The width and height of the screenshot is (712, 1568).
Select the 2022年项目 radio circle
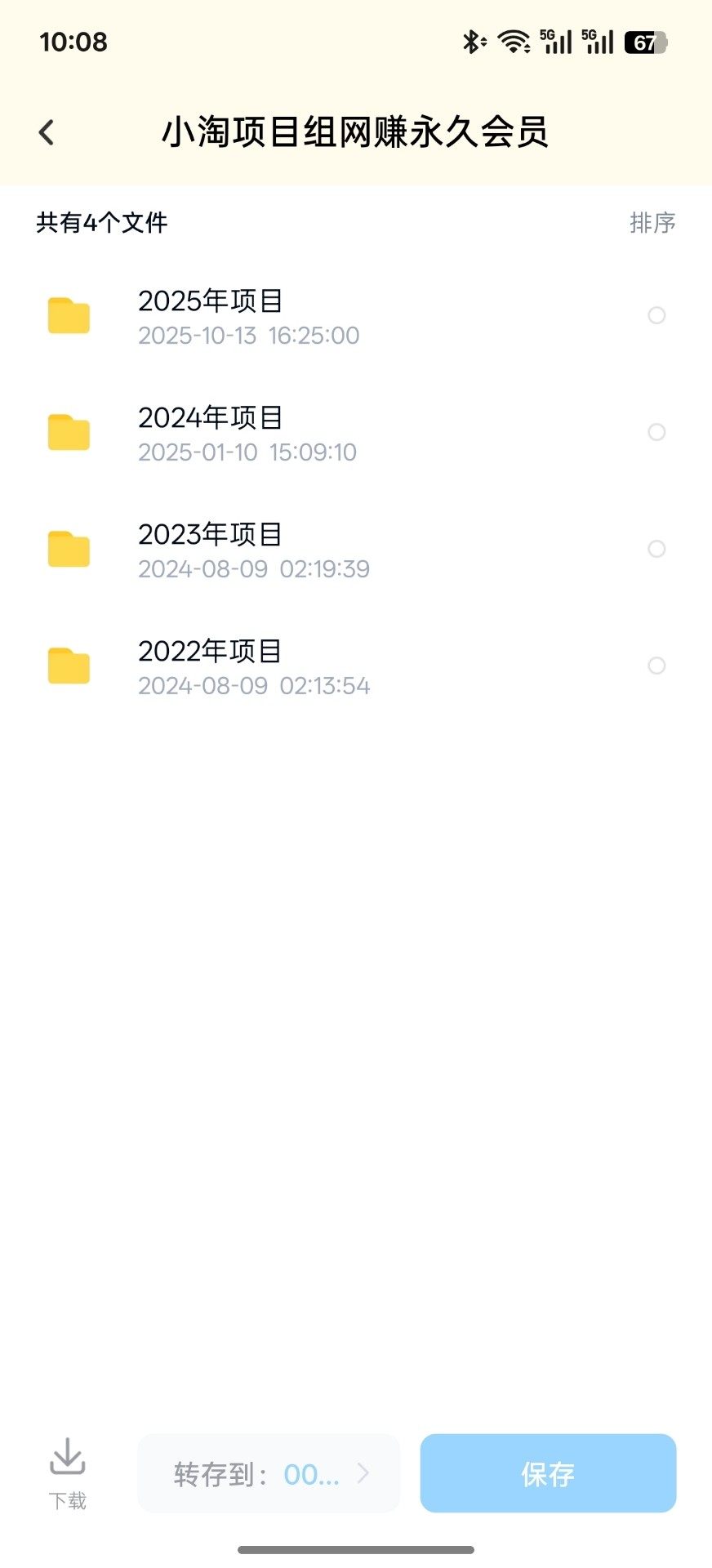(656, 666)
